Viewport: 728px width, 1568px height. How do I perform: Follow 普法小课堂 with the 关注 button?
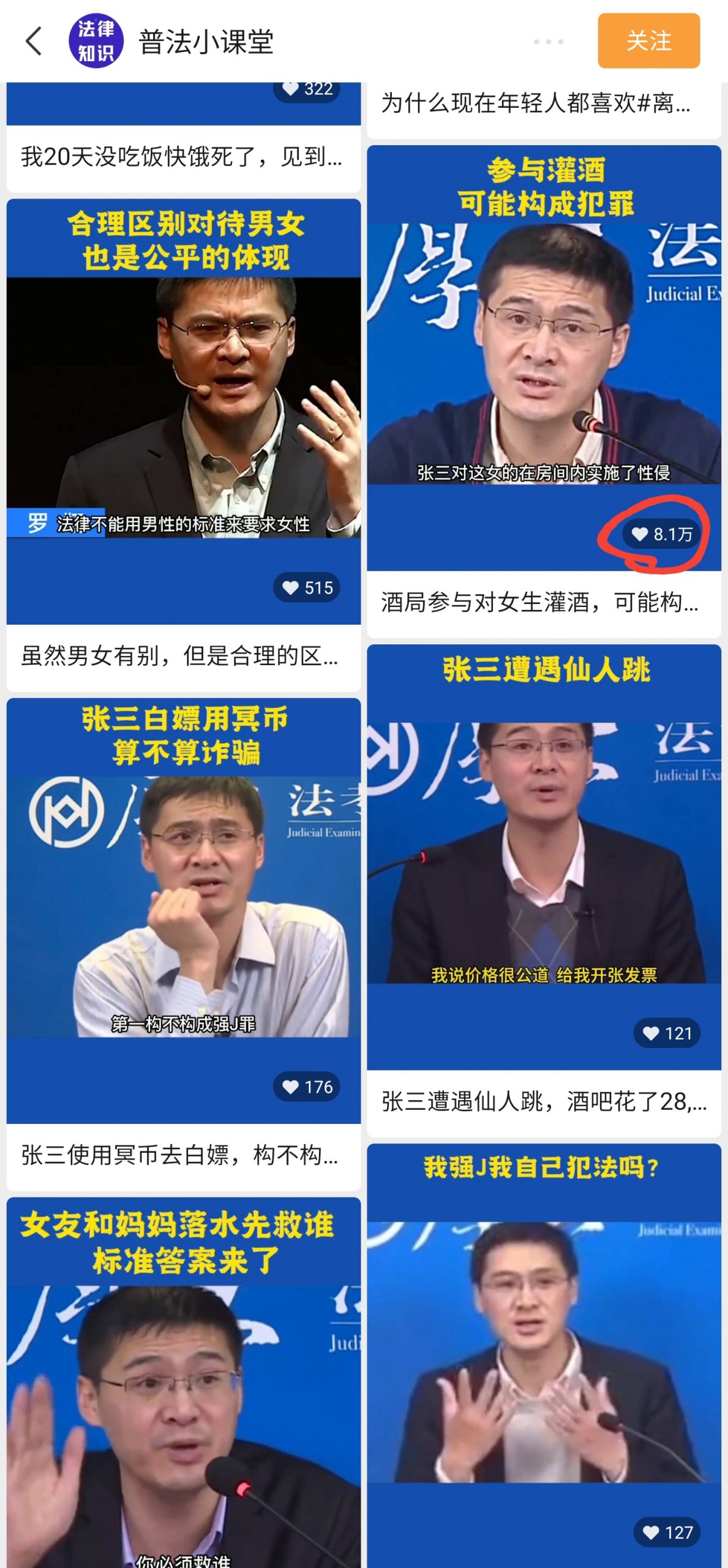coord(648,41)
